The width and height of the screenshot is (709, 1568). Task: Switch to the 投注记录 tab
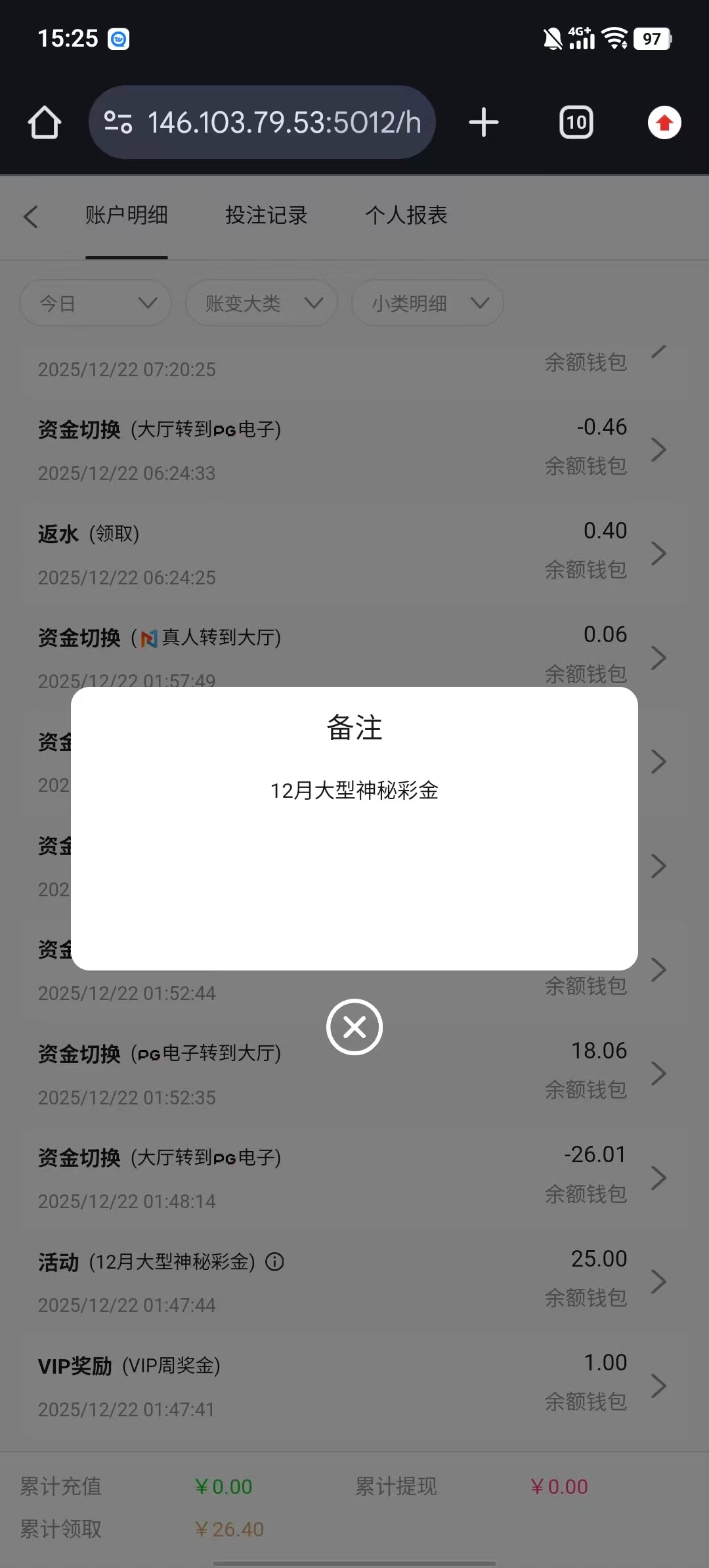coord(266,215)
